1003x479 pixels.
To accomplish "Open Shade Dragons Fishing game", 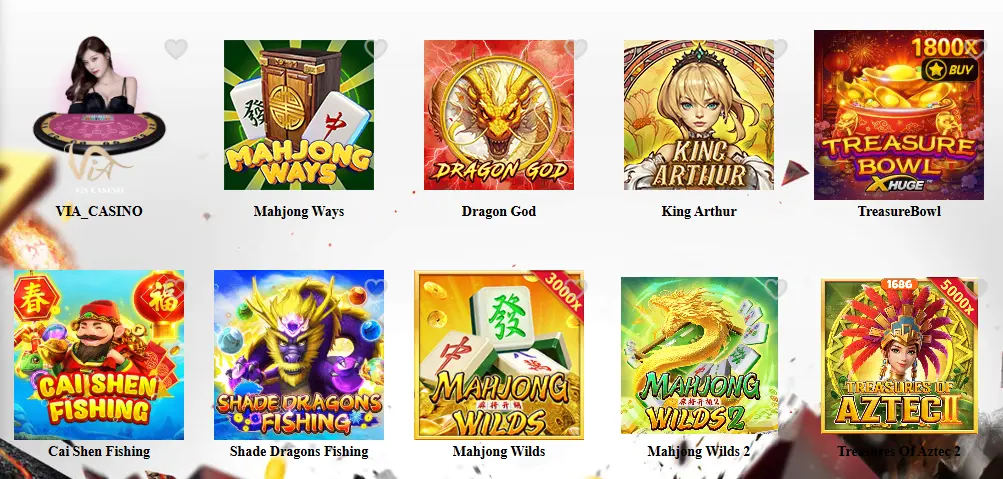I will point(298,355).
